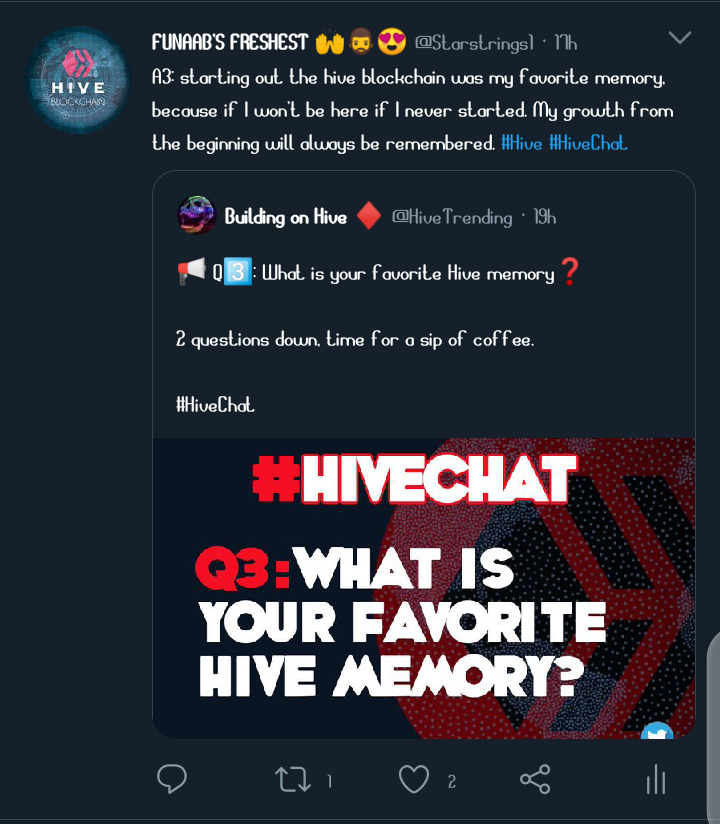Reply to the Funaab's Freshest tweet
This screenshot has height=824, width=720.
[x=172, y=779]
